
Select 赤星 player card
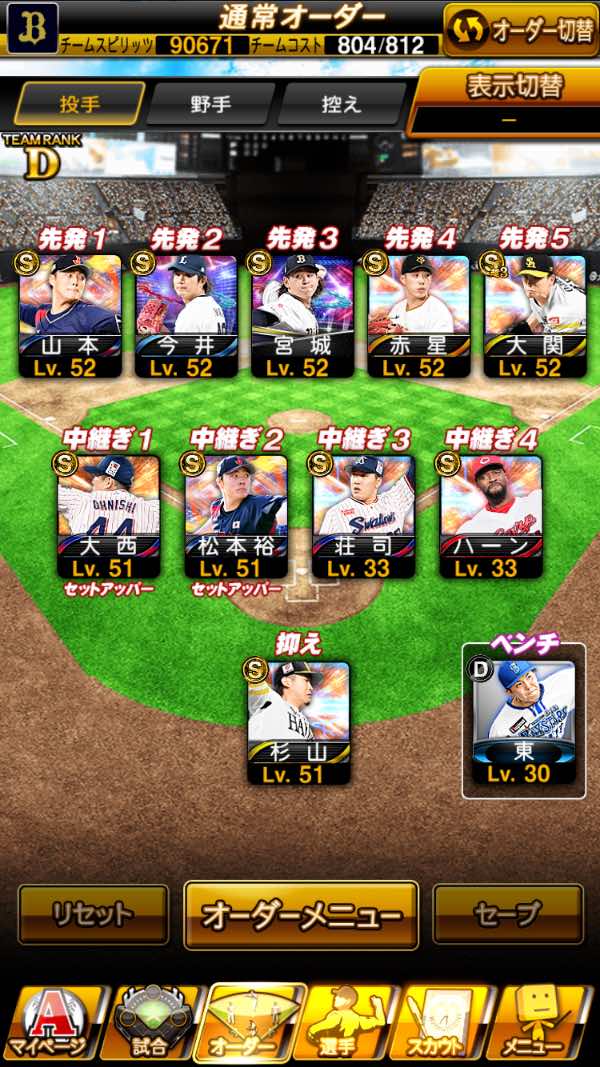pos(418,315)
